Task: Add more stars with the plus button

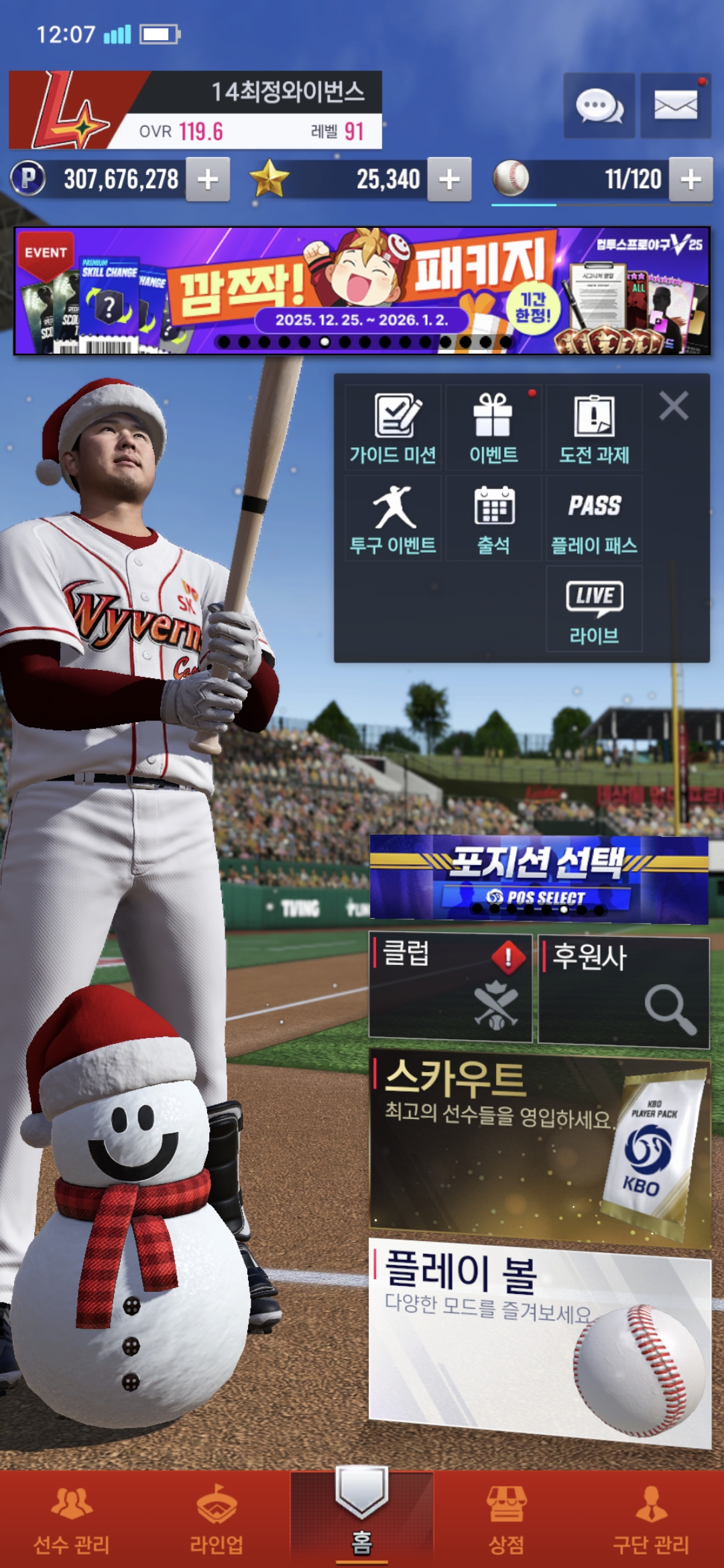Action: coord(449,180)
